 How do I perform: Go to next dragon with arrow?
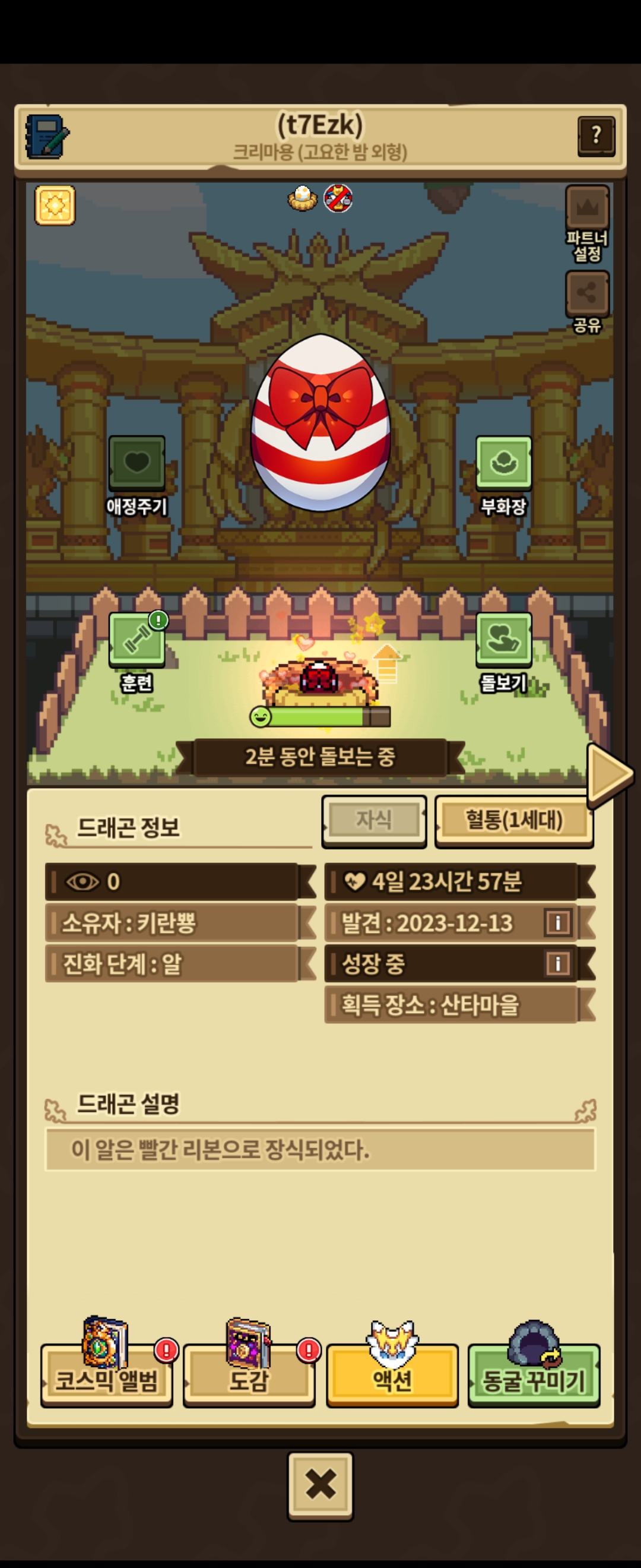pos(610,774)
